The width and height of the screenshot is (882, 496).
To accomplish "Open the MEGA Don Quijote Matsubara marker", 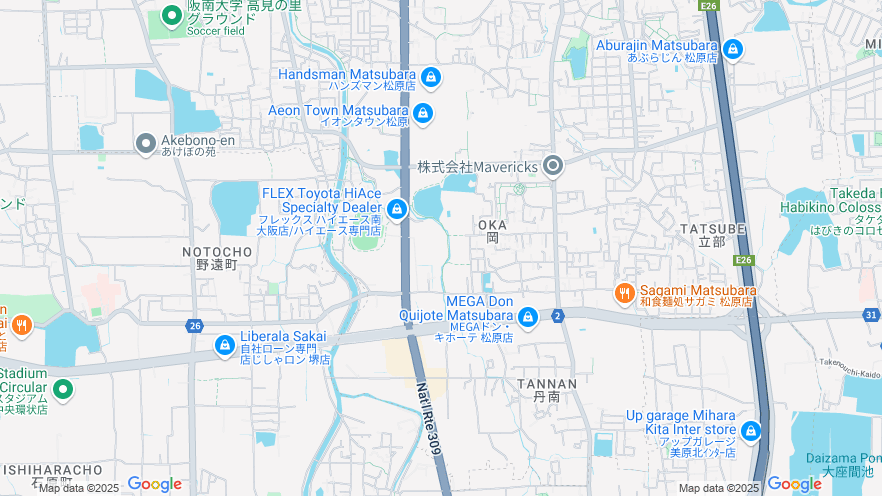I will coord(527,318).
